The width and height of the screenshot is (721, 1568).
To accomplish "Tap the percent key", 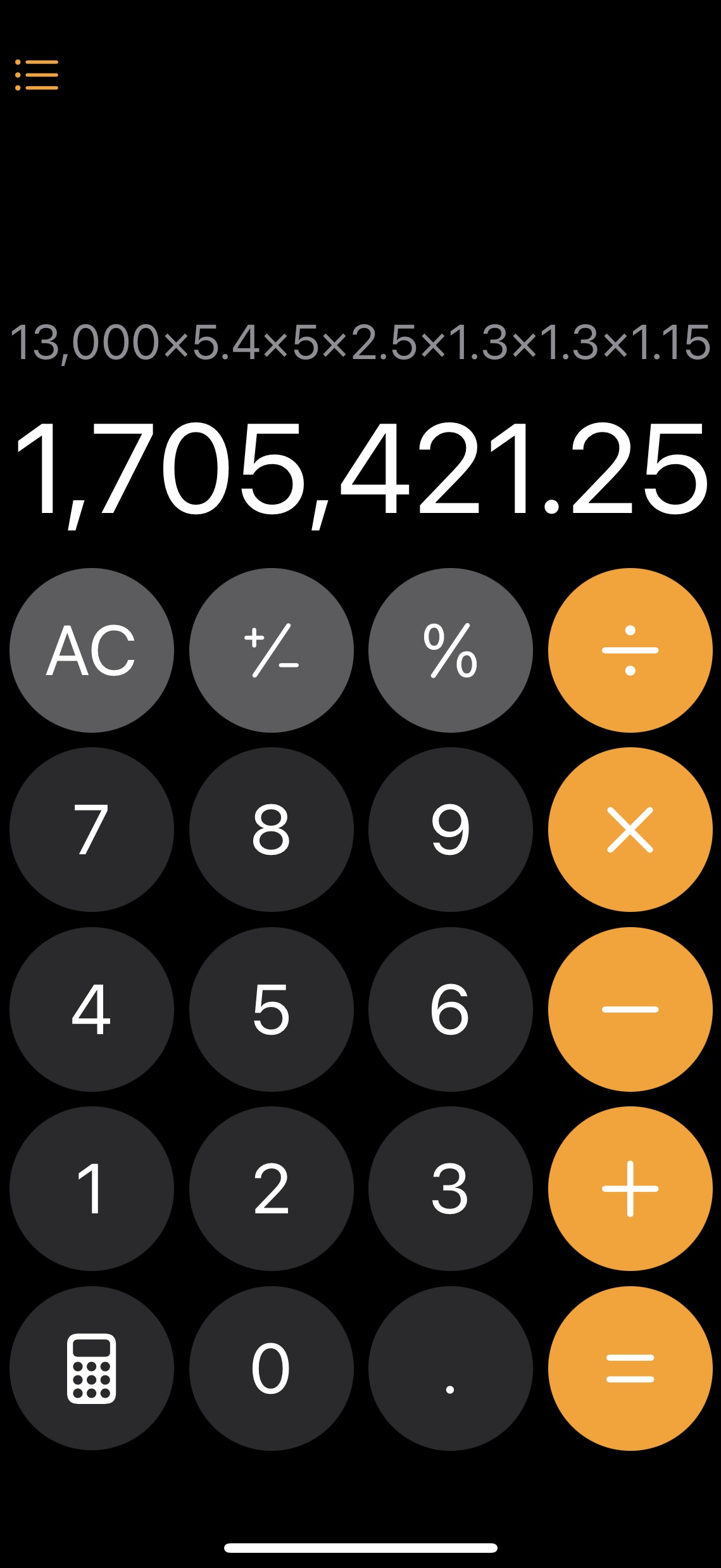I will 451,650.
